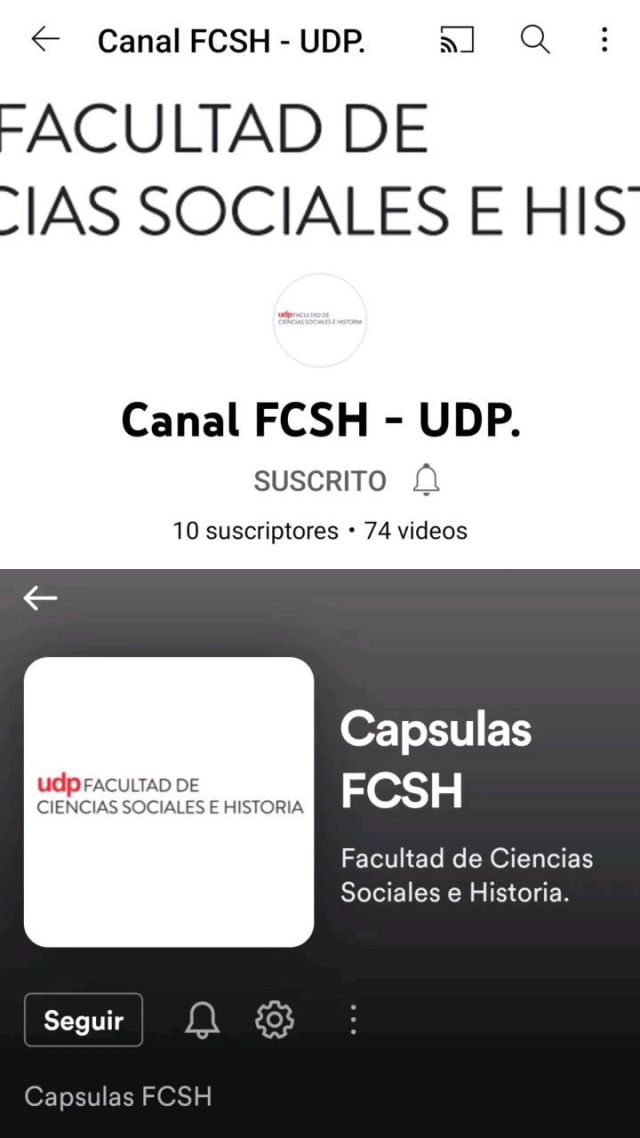Open the channel's top bar overflow menu
This screenshot has width=640, height=1138.
point(604,40)
